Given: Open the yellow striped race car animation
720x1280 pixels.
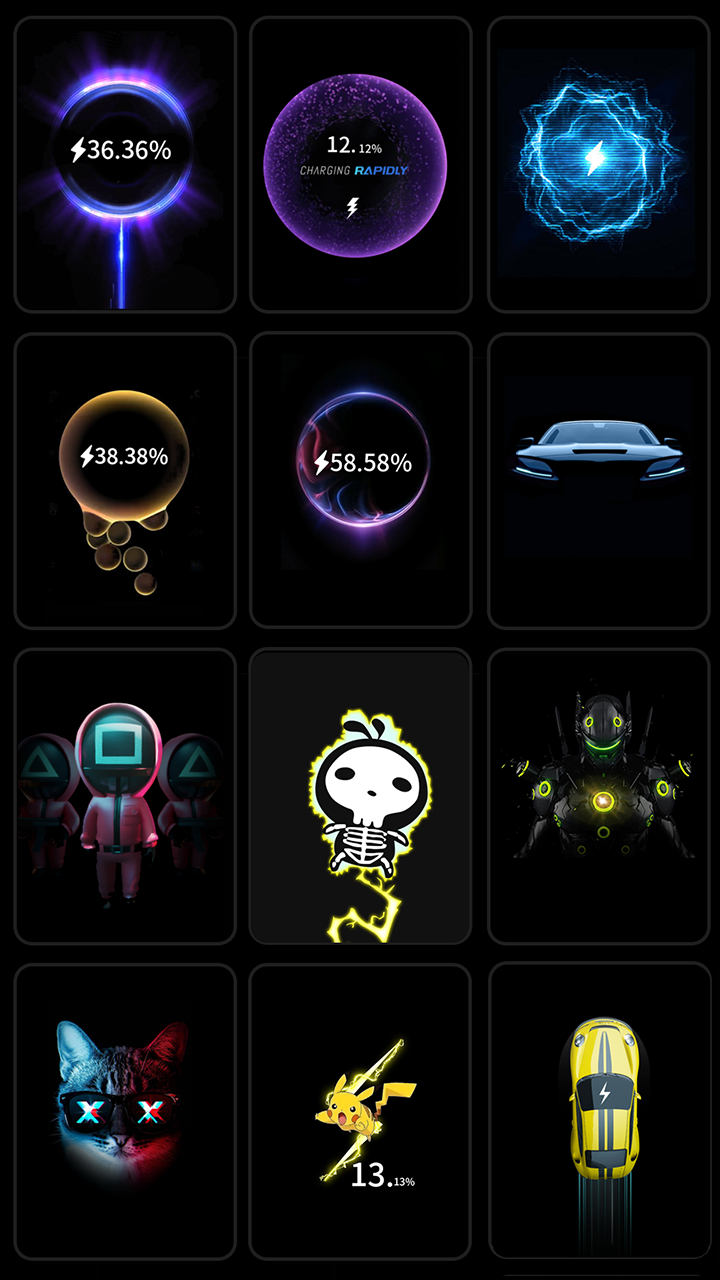Looking at the screenshot, I should [x=598, y=1110].
